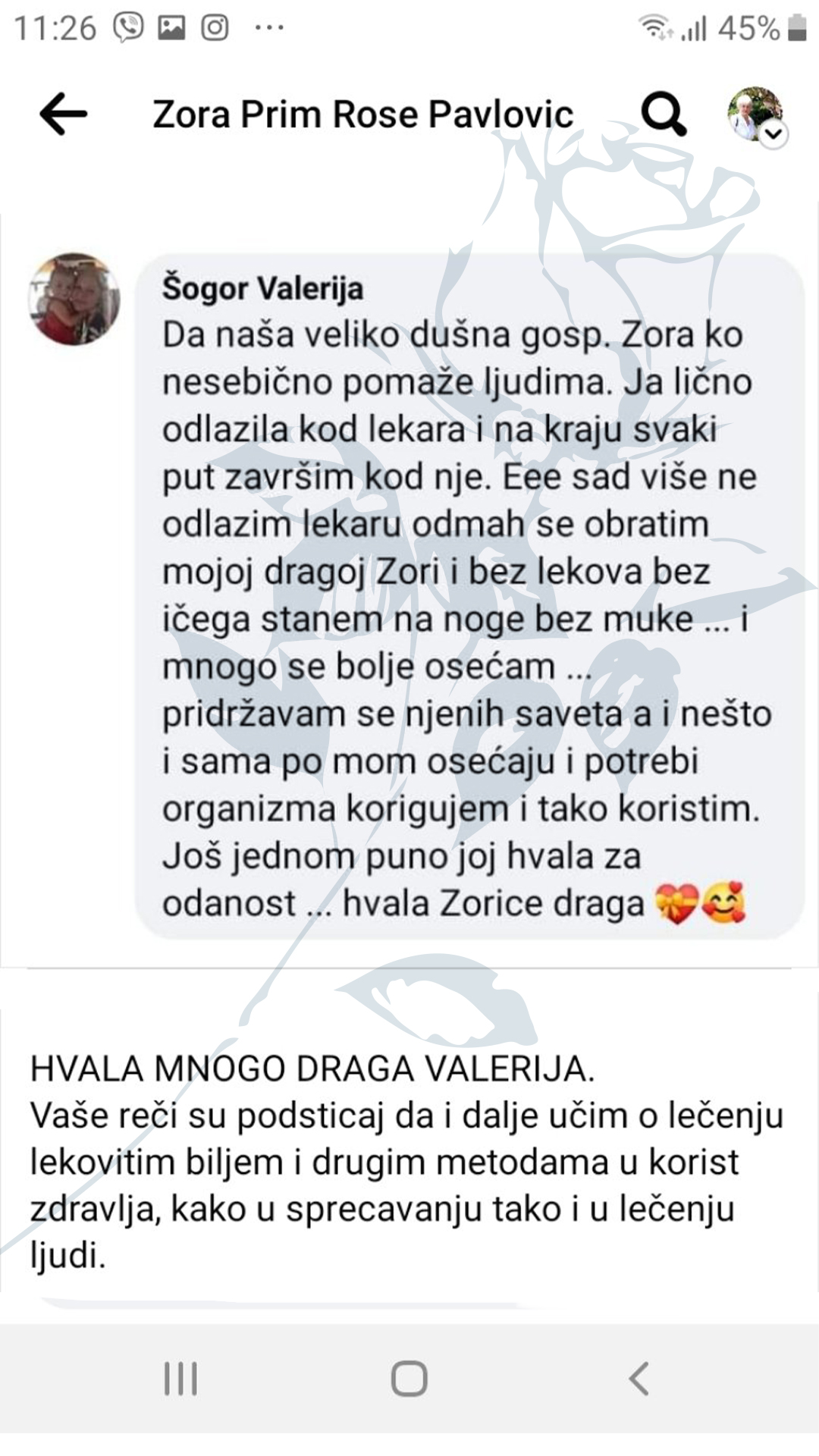
Task: Go back using the top-left arrow
Action: coord(64,115)
